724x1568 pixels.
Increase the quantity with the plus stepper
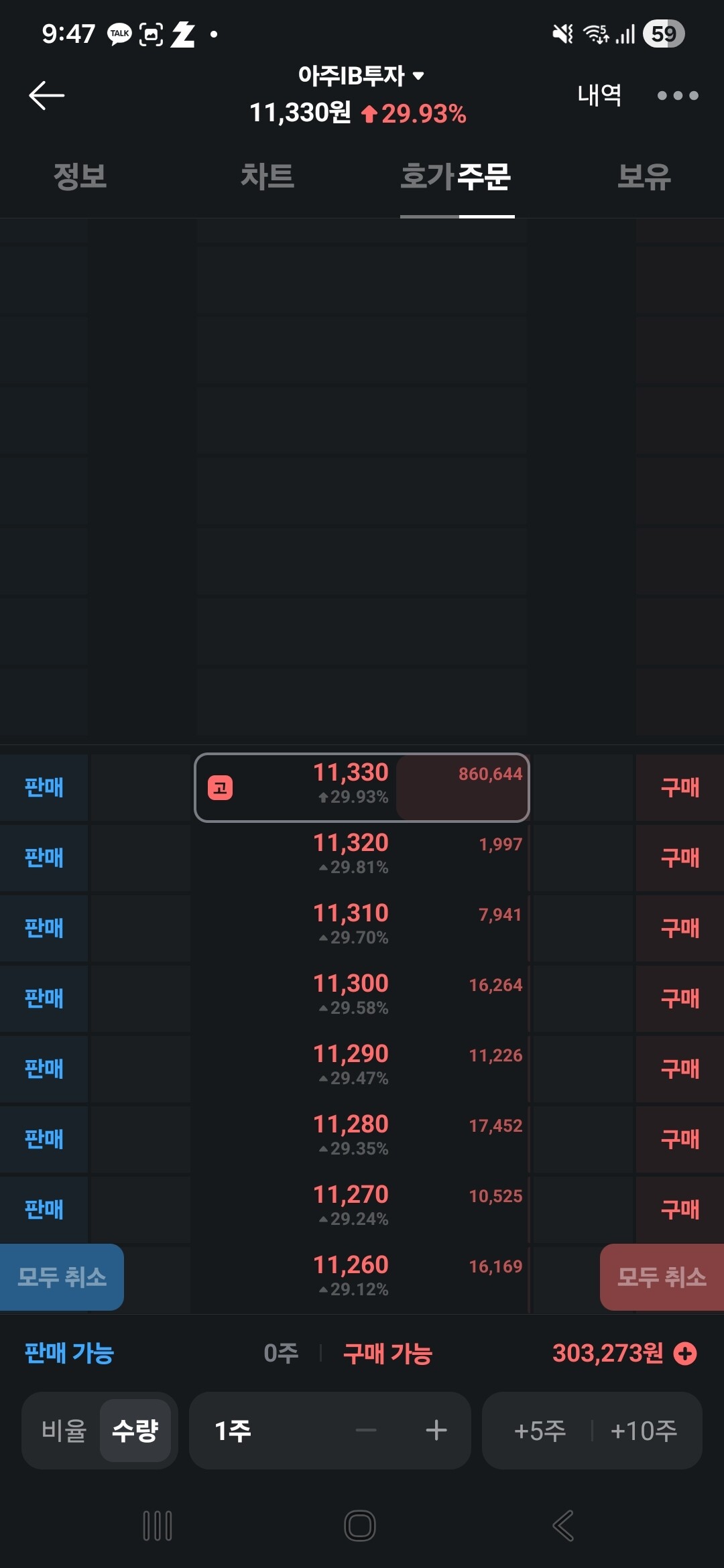tap(436, 1430)
